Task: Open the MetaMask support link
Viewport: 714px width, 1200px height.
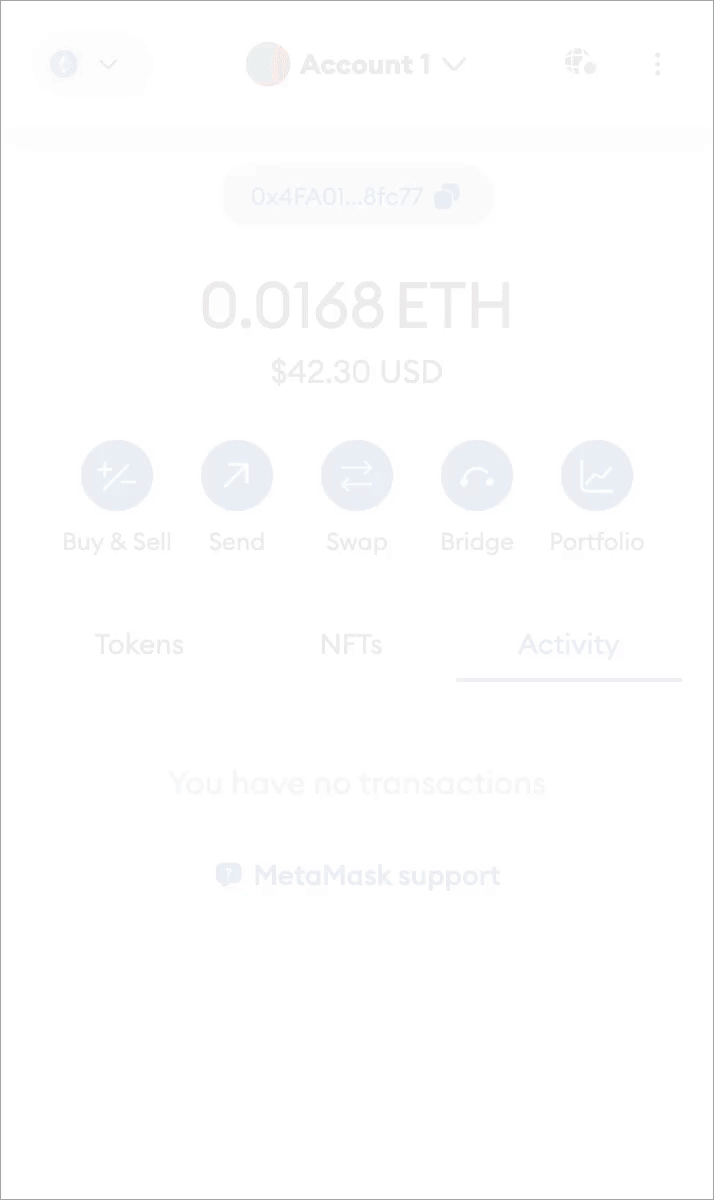Action: 358,876
